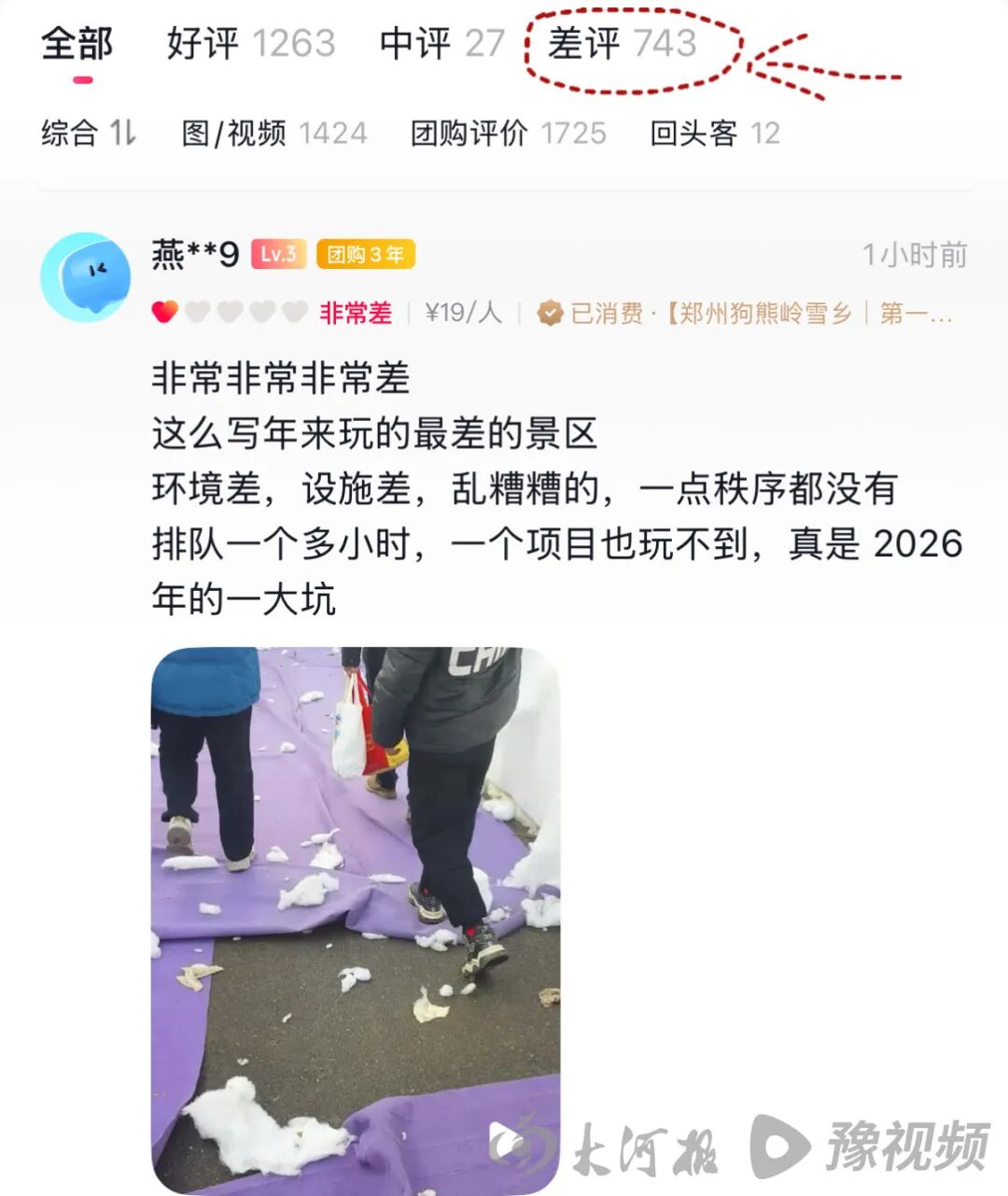
Task: Play the review video thumbnail
Action: coord(356,920)
